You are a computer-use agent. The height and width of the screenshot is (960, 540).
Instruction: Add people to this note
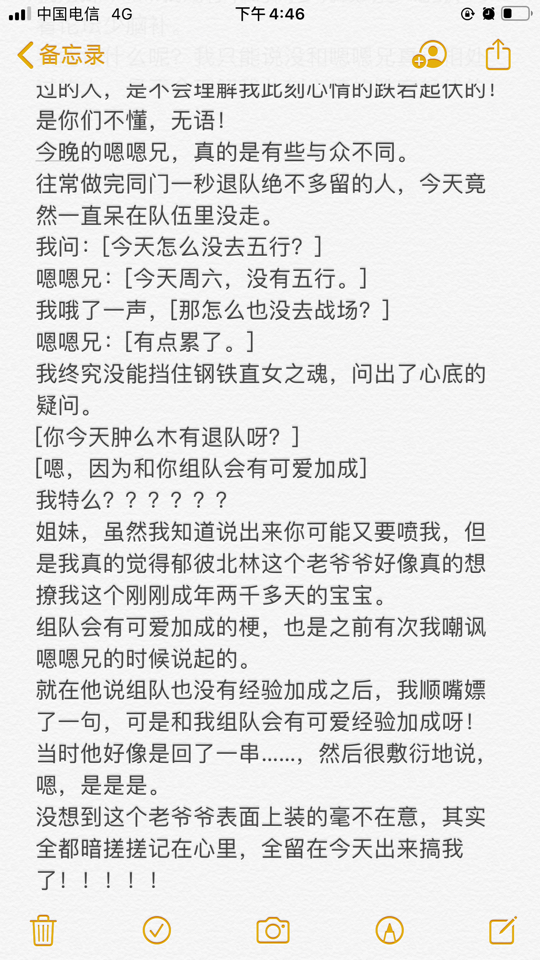(x=429, y=55)
